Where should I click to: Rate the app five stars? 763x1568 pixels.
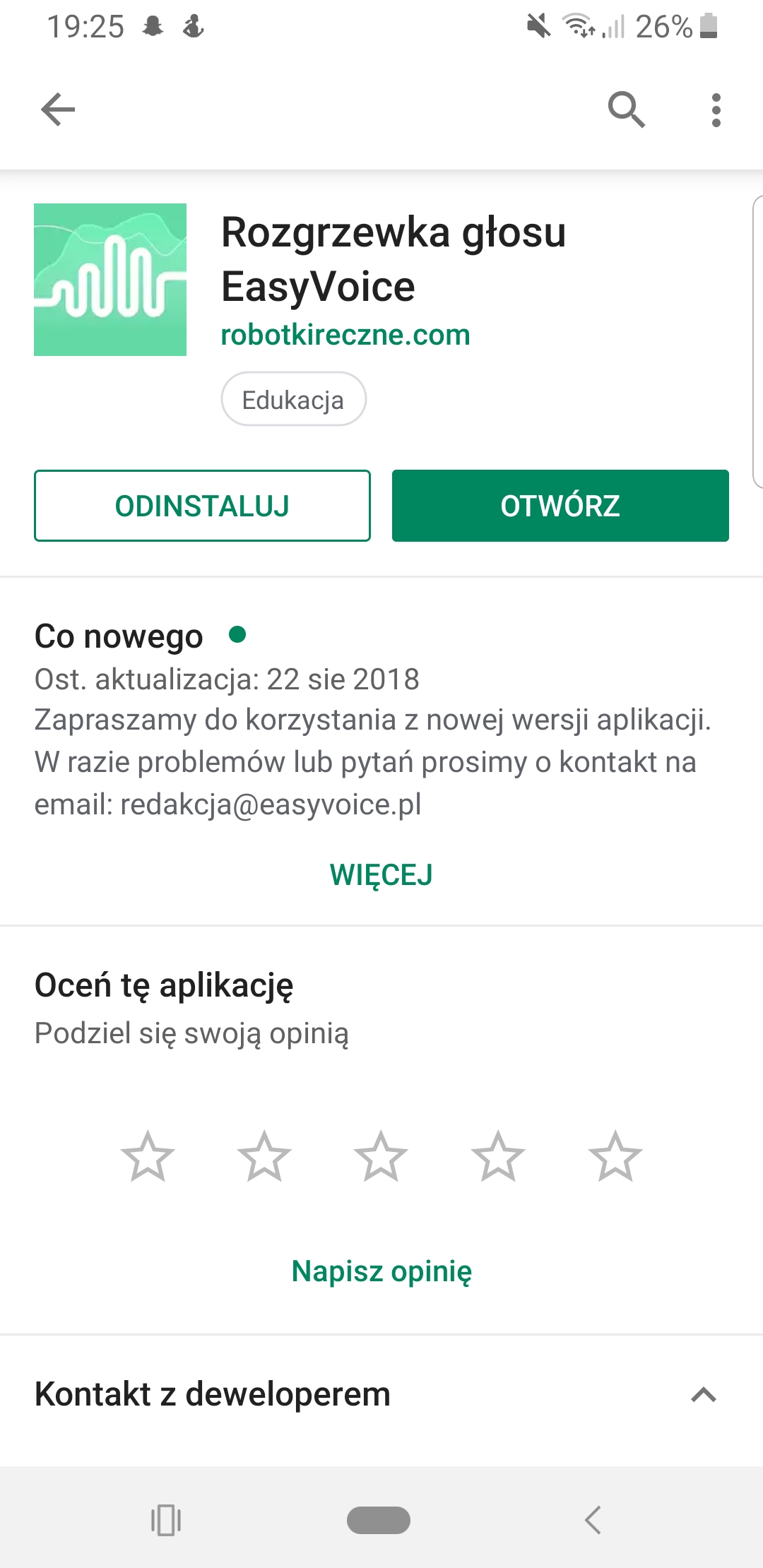click(x=615, y=1156)
